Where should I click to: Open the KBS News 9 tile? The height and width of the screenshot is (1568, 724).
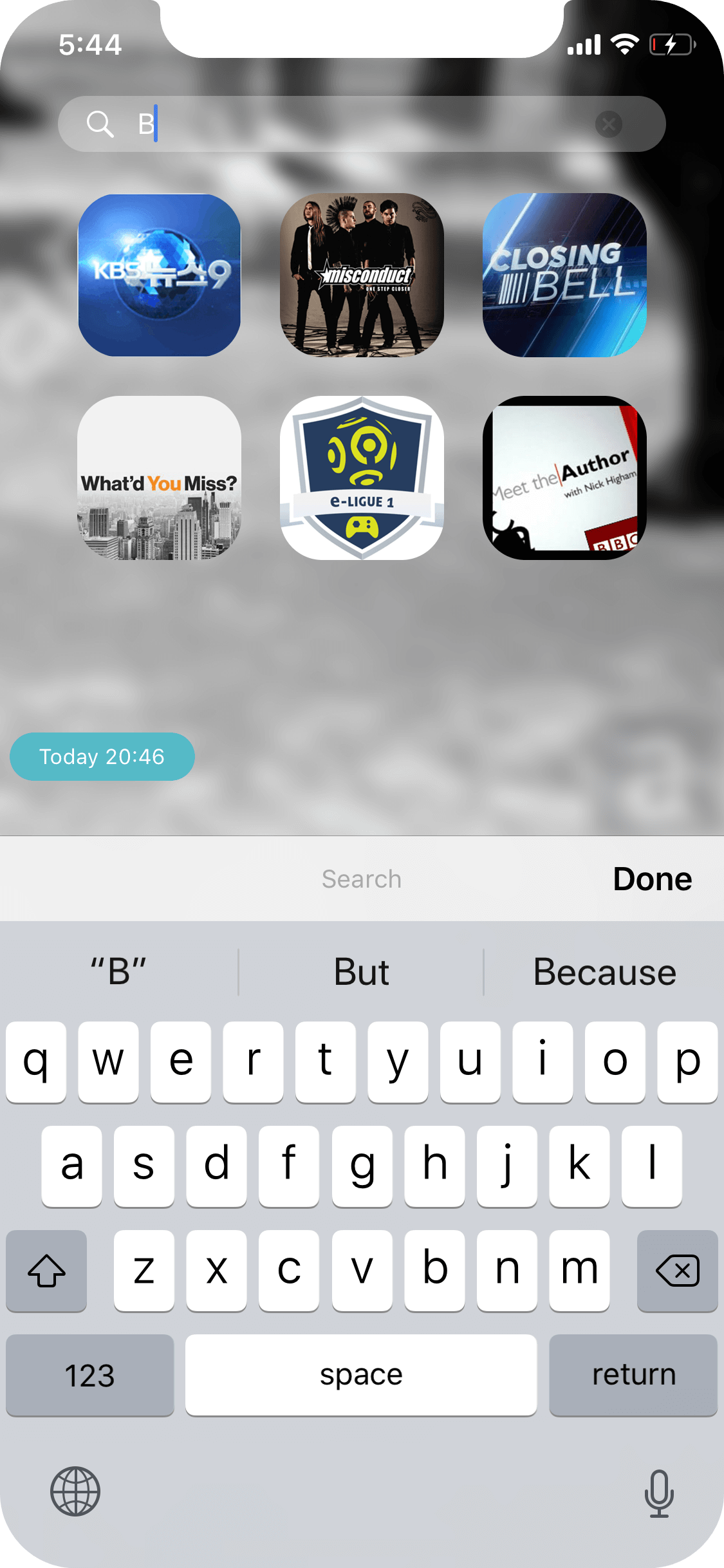[159, 275]
